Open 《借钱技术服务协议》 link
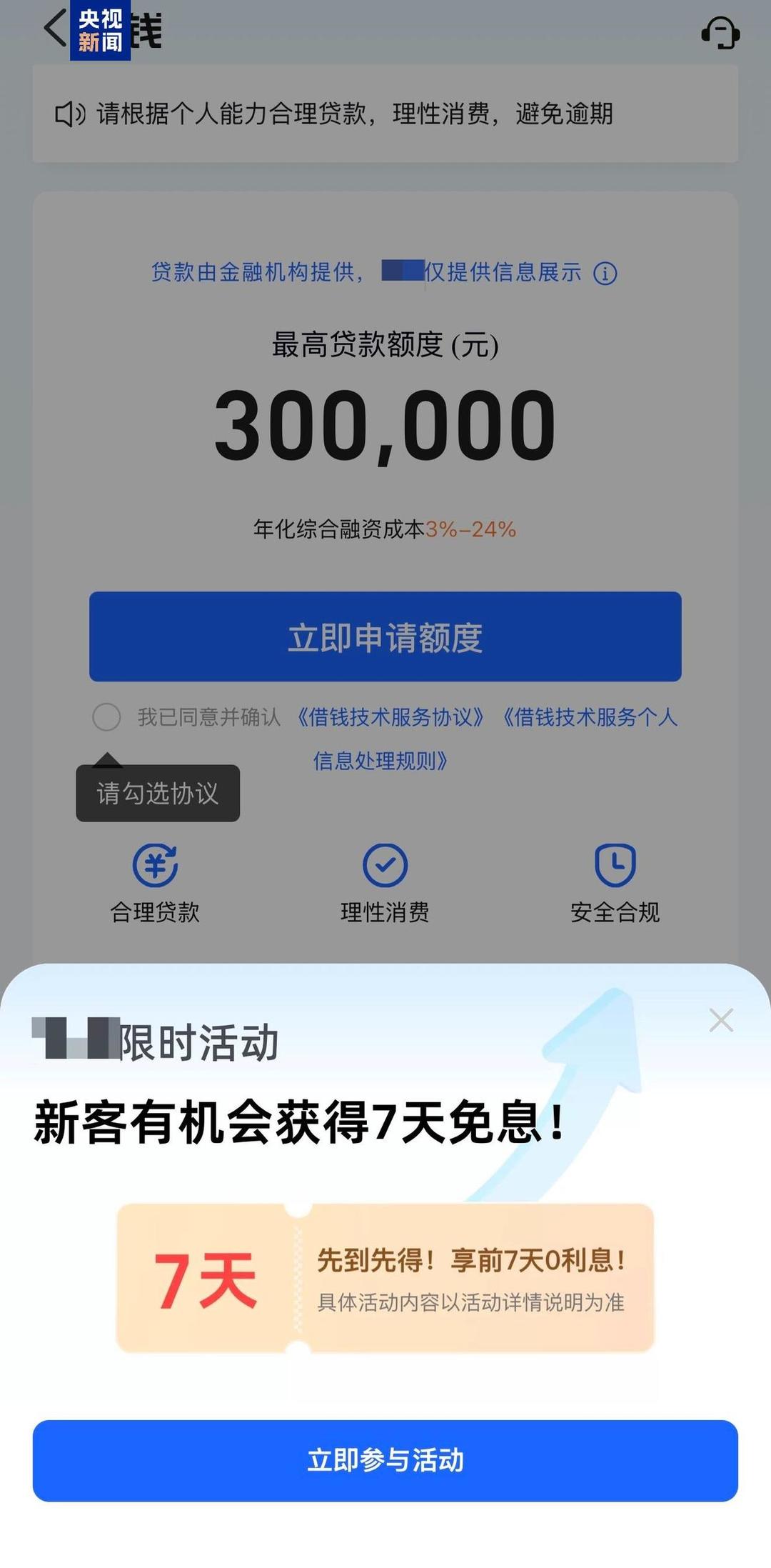 tap(390, 716)
